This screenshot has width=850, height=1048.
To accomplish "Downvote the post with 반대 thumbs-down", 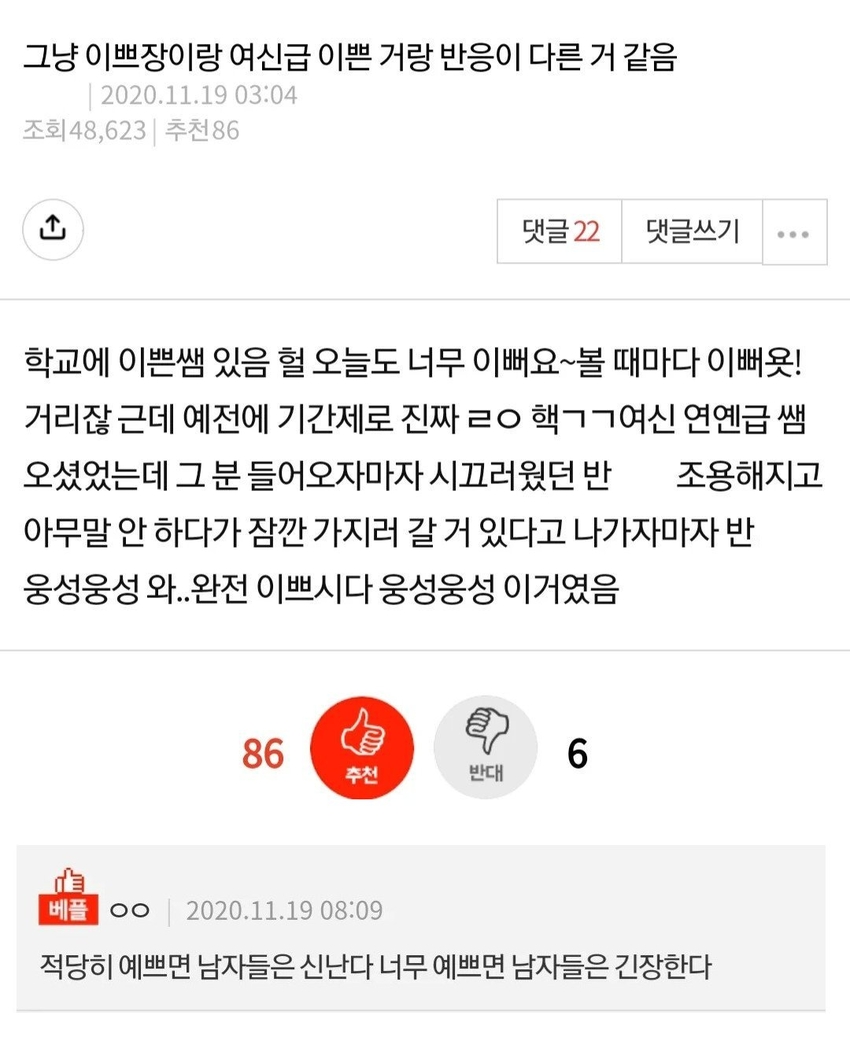I will coord(485,748).
